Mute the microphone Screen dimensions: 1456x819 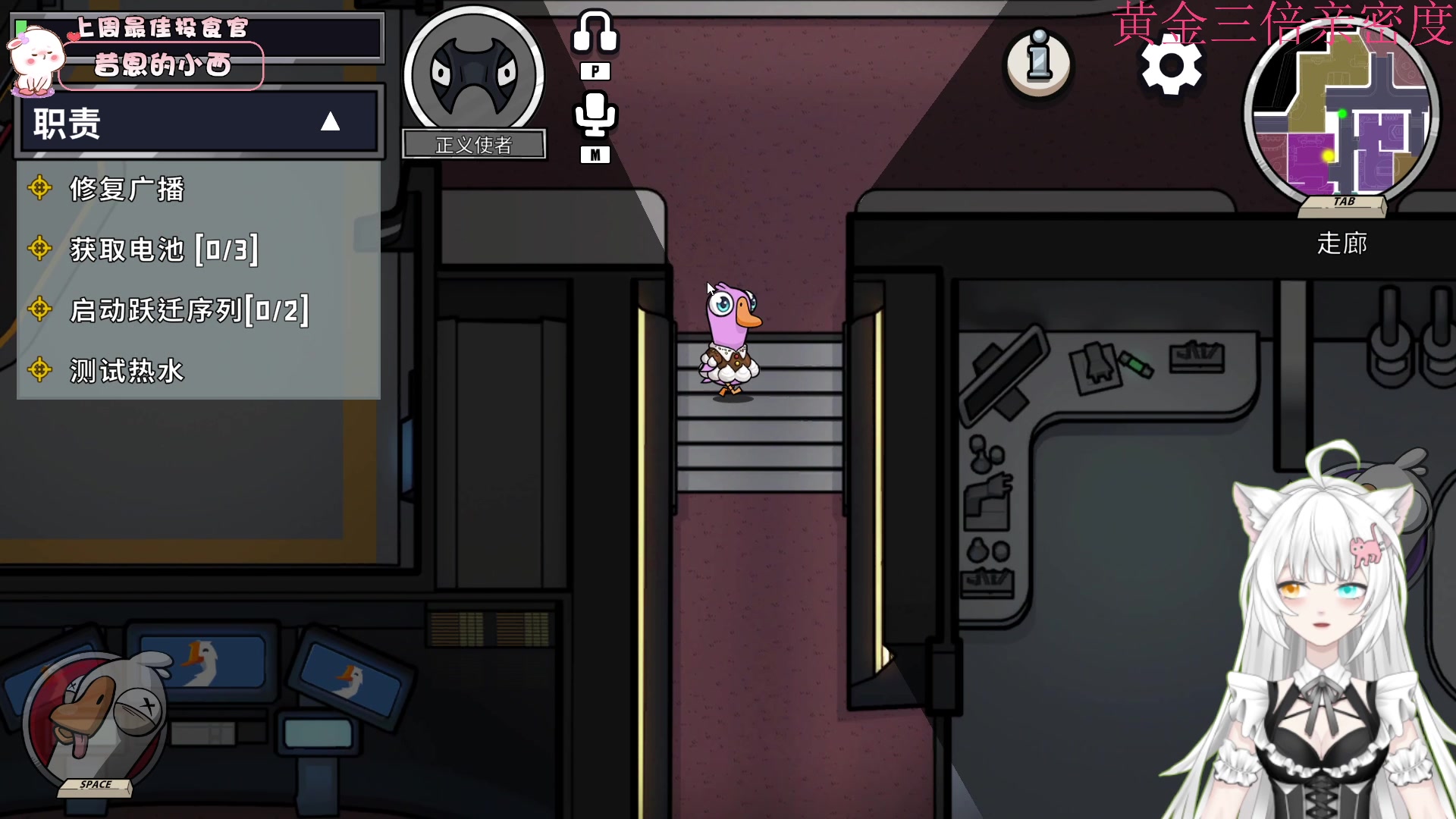(x=595, y=116)
